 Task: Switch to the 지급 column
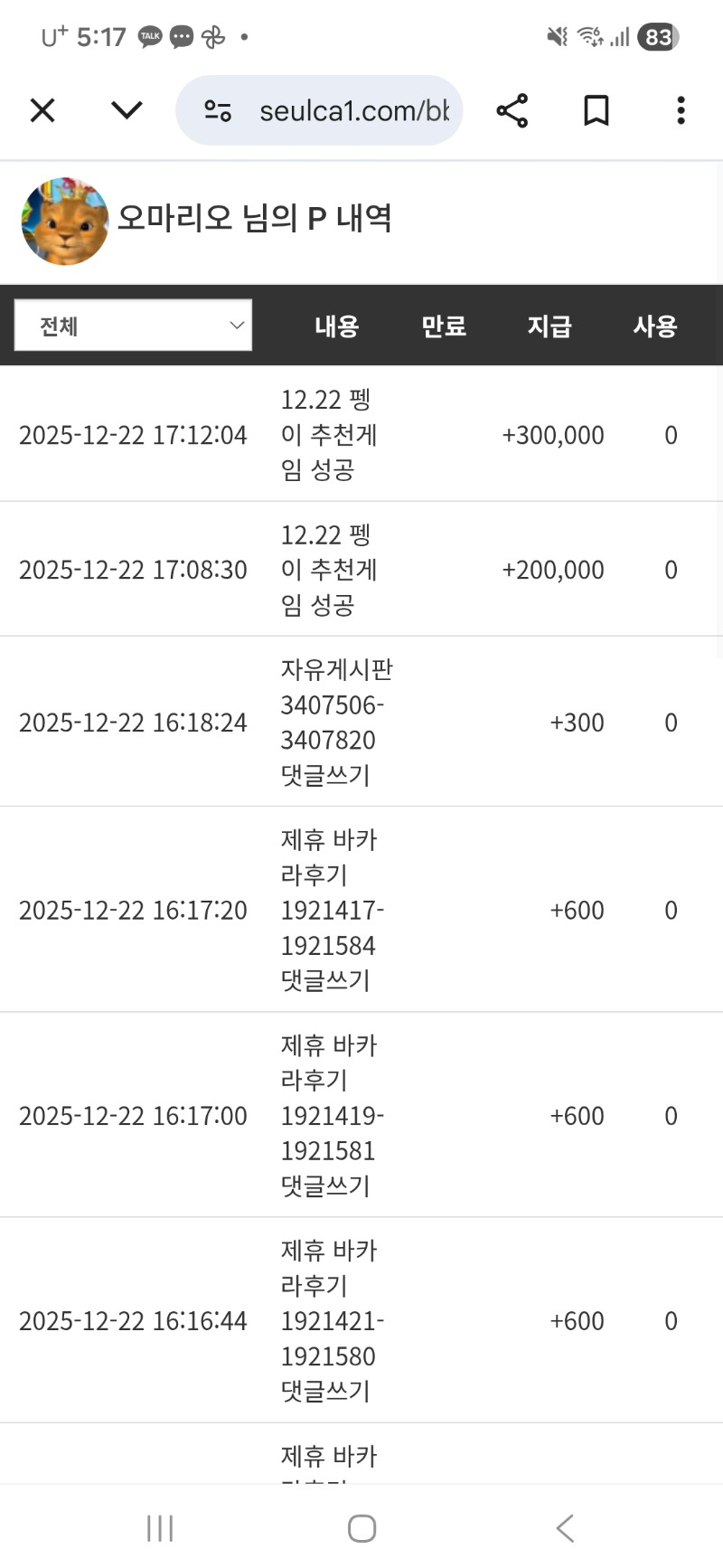click(548, 326)
